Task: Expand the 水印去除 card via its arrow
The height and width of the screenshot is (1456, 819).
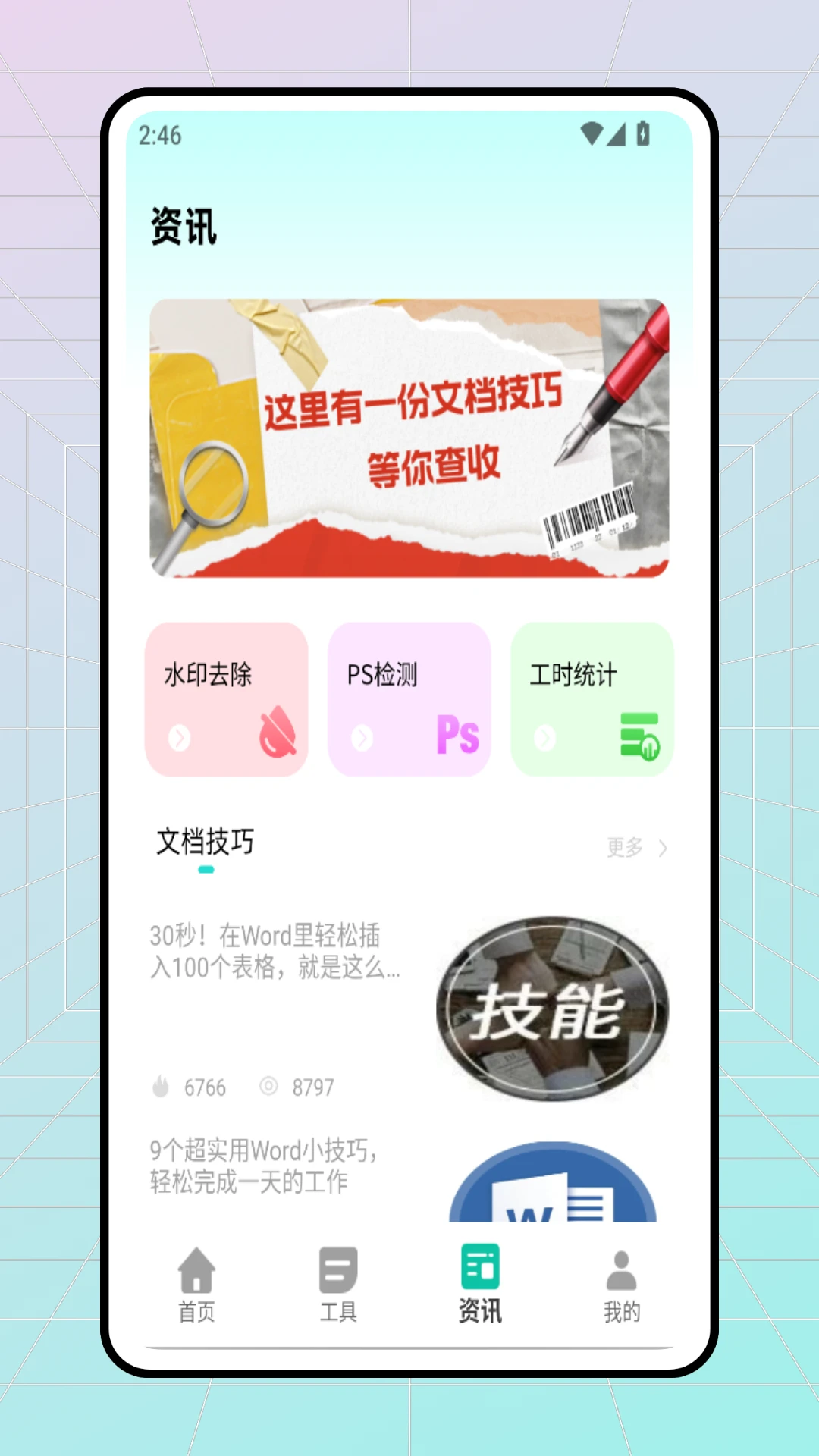Action: pyautogui.click(x=178, y=737)
